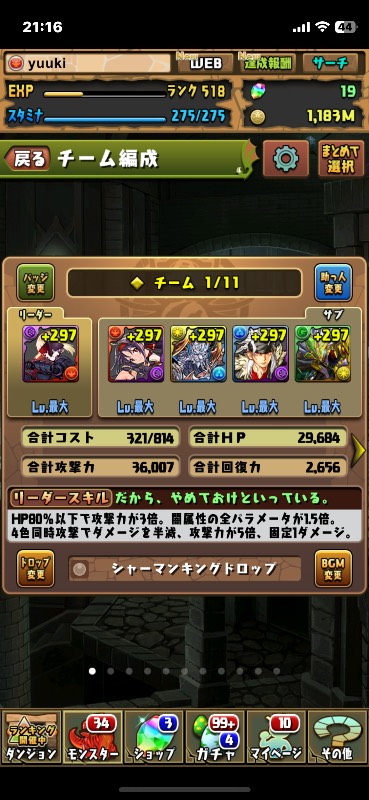The height and width of the screenshot is (800, 369).
Task: Tap BGM変更 to change music
Action: (x=333, y=568)
